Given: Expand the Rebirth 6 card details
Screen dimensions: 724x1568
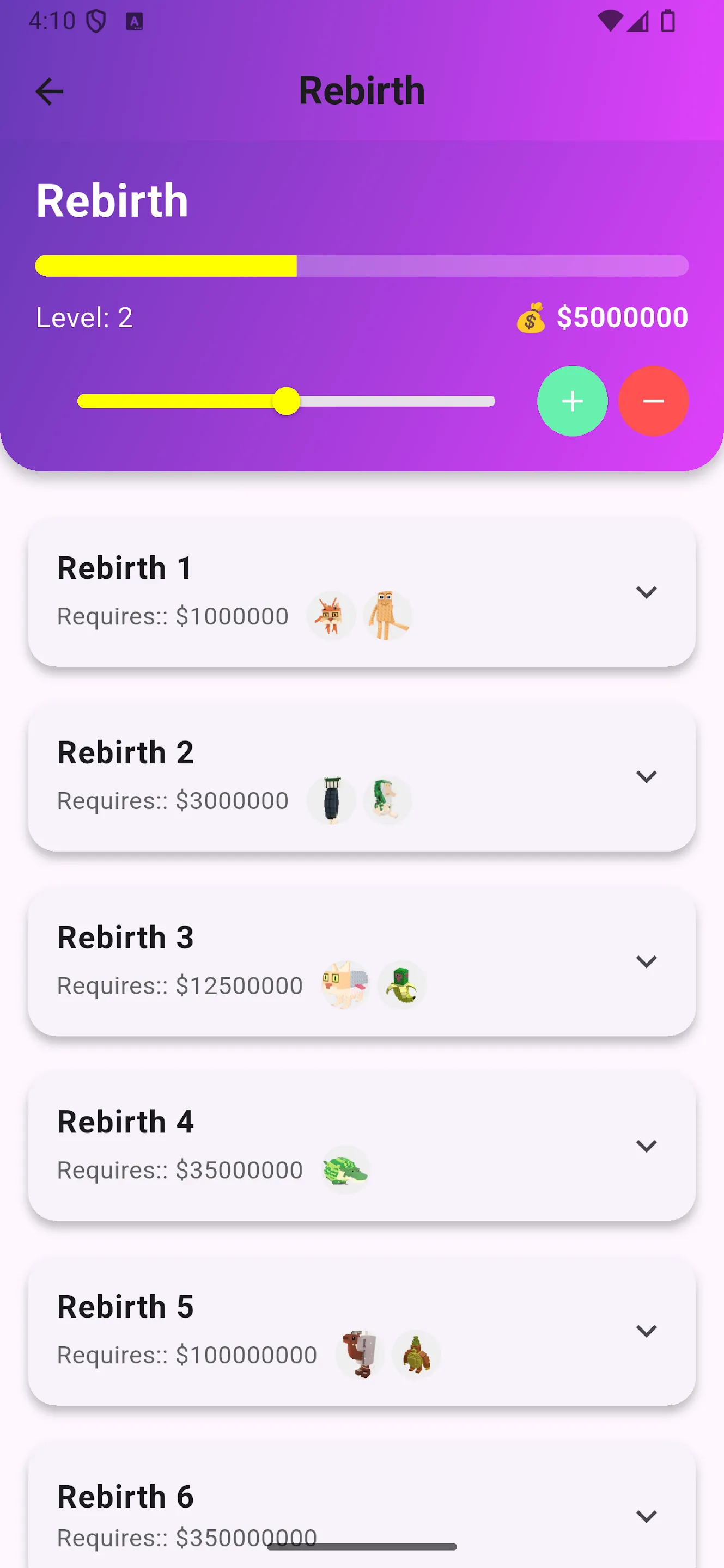Looking at the screenshot, I should [x=647, y=1517].
